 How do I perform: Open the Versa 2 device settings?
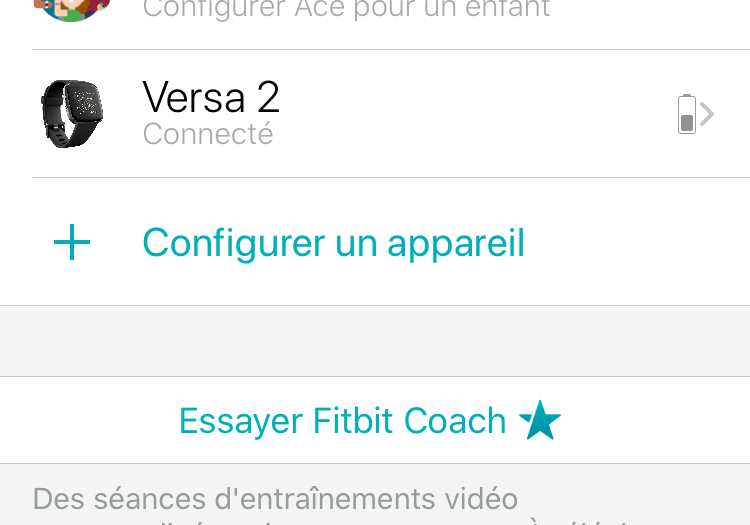374,114
